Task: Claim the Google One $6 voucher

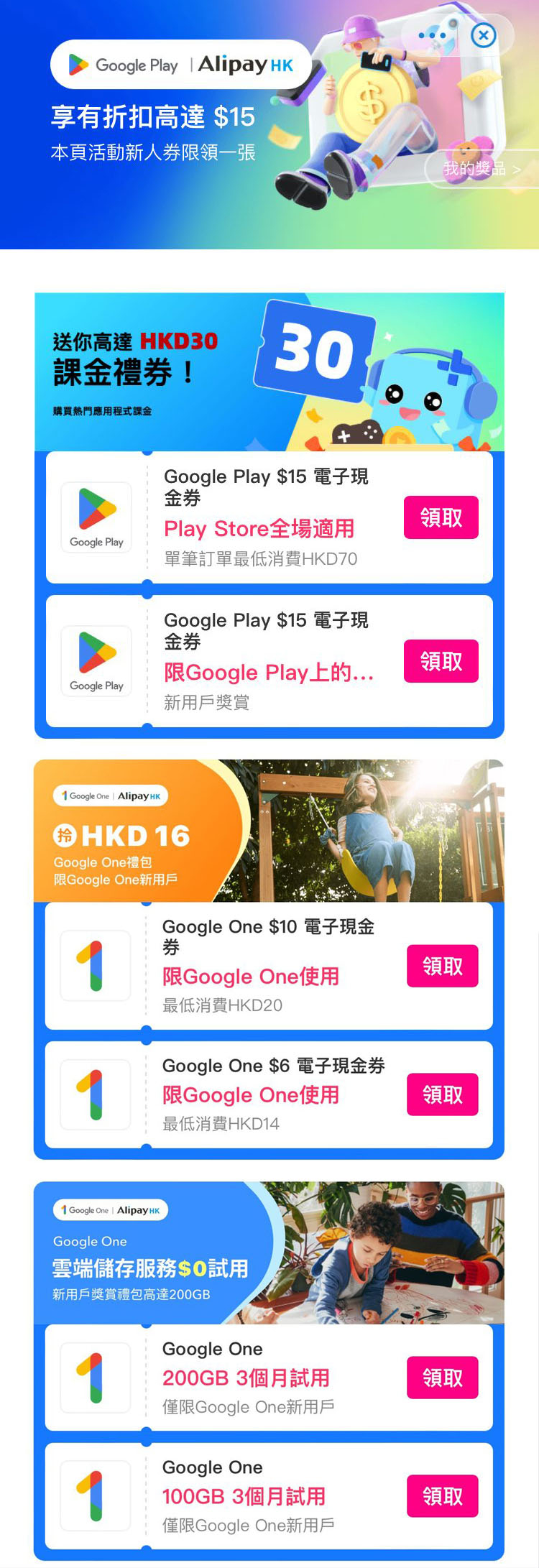Action: pos(442,1094)
